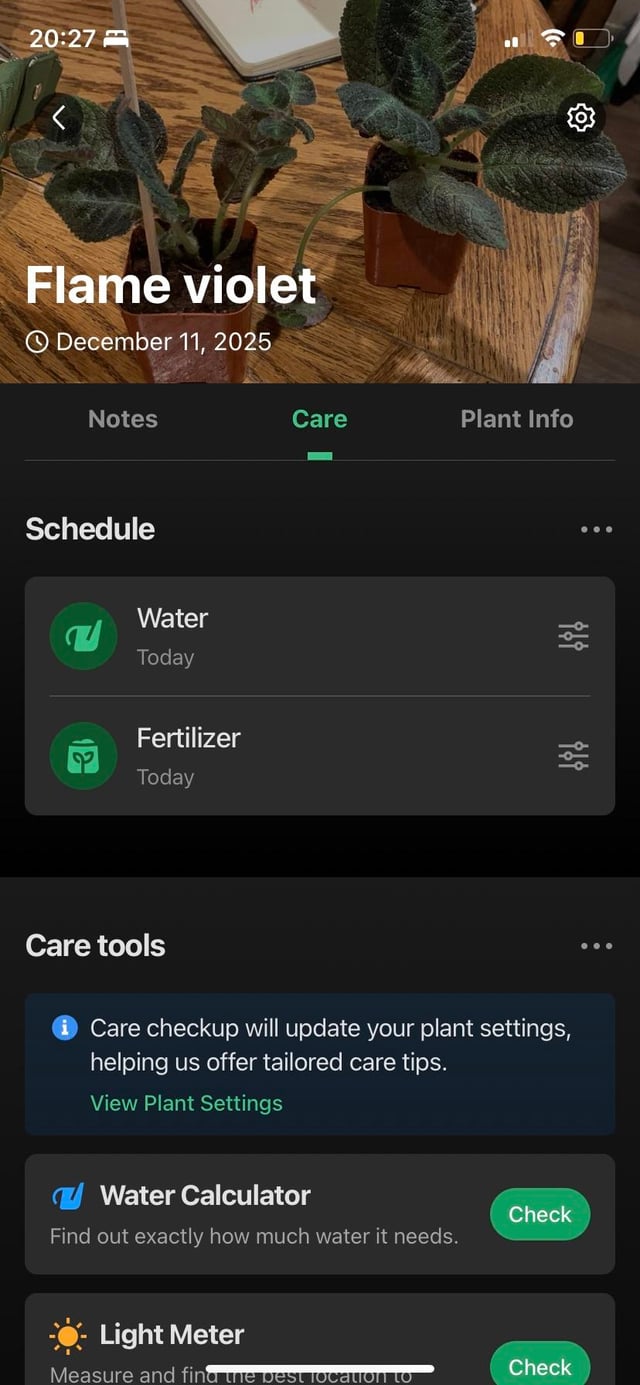Open plant settings gear icon
This screenshot has width=640, height=1385.
pyautogui.click(x=581, y=118)
